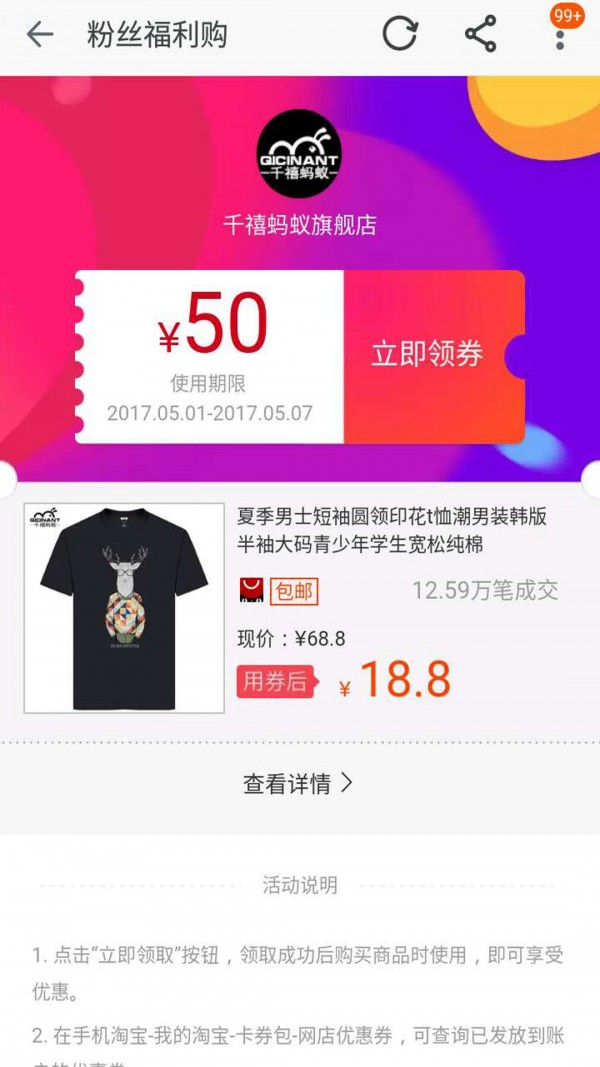Refresh the page
This screenshot has height=1067, width=600.
click(x=400, y=35)
